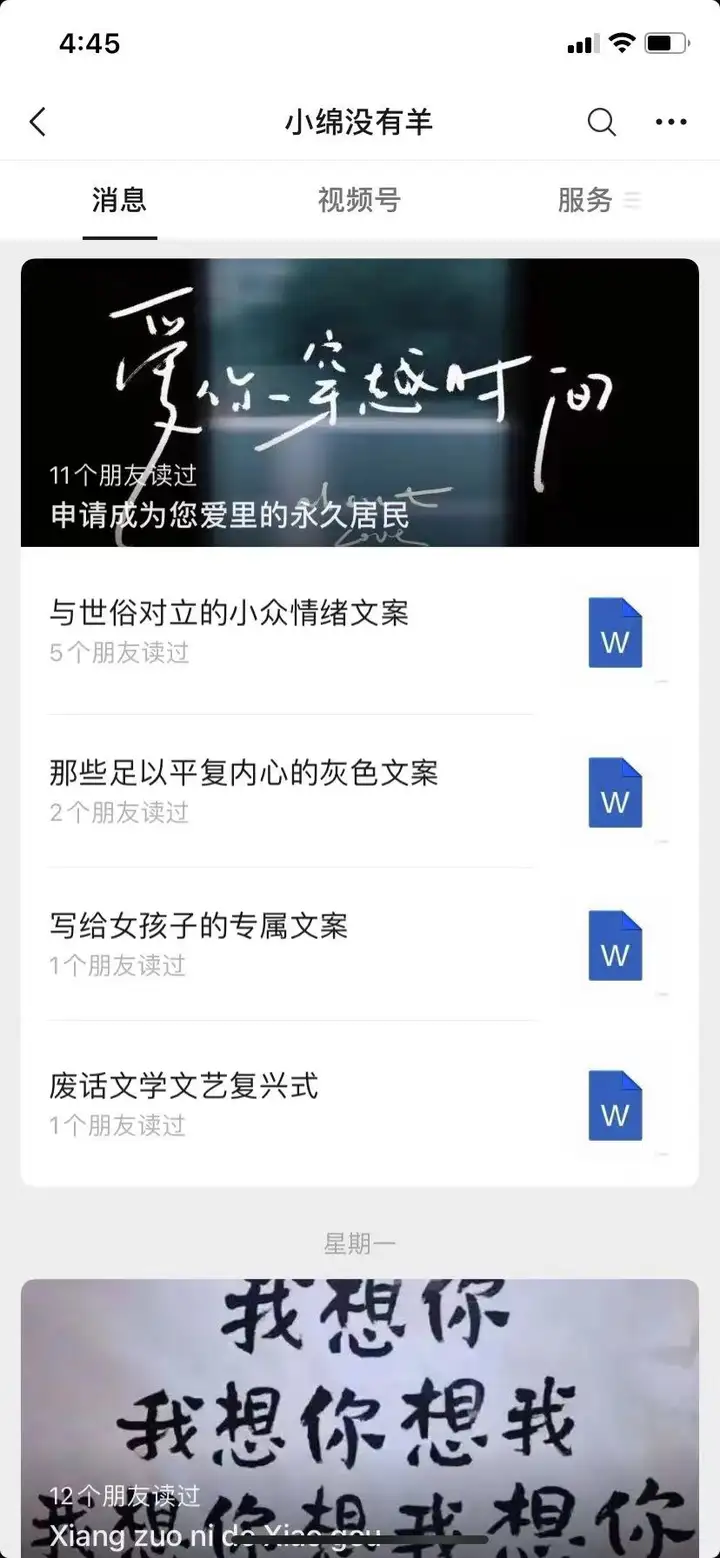
Task: Open the Xiang zuo ni de Xiao gou post
Action: [x=359, y=1420]
